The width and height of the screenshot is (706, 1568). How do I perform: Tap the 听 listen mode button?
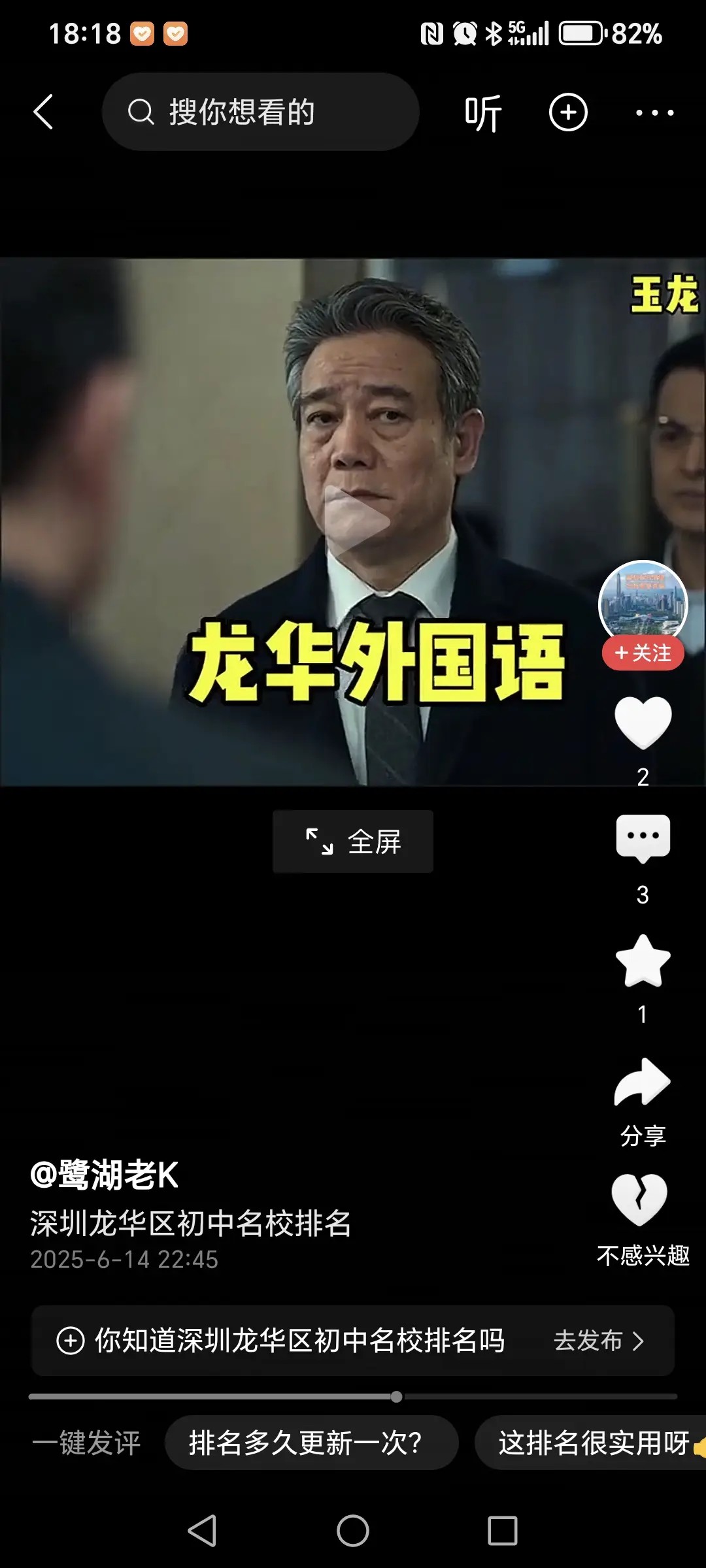click(482, 113)
